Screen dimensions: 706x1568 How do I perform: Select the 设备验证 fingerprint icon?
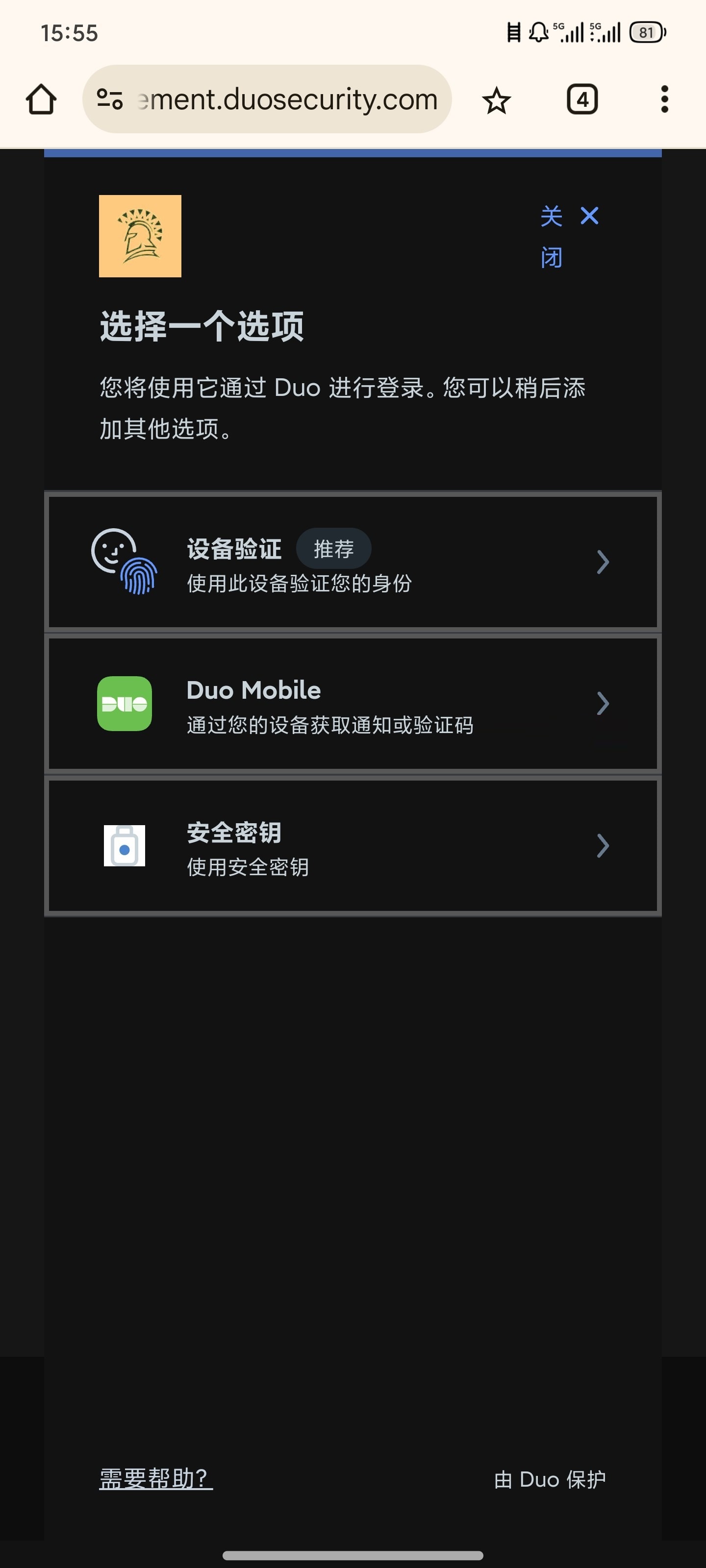pos(124,563)
